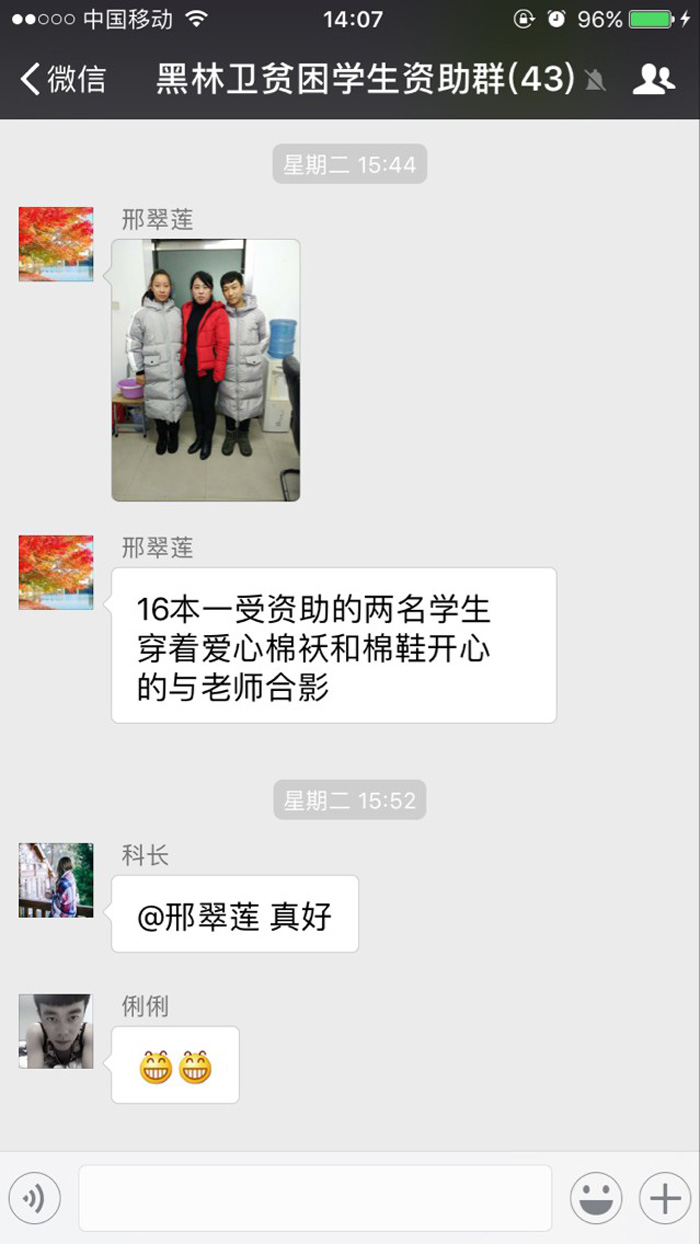View 俐俐's profile avatar

(56, 1031)
